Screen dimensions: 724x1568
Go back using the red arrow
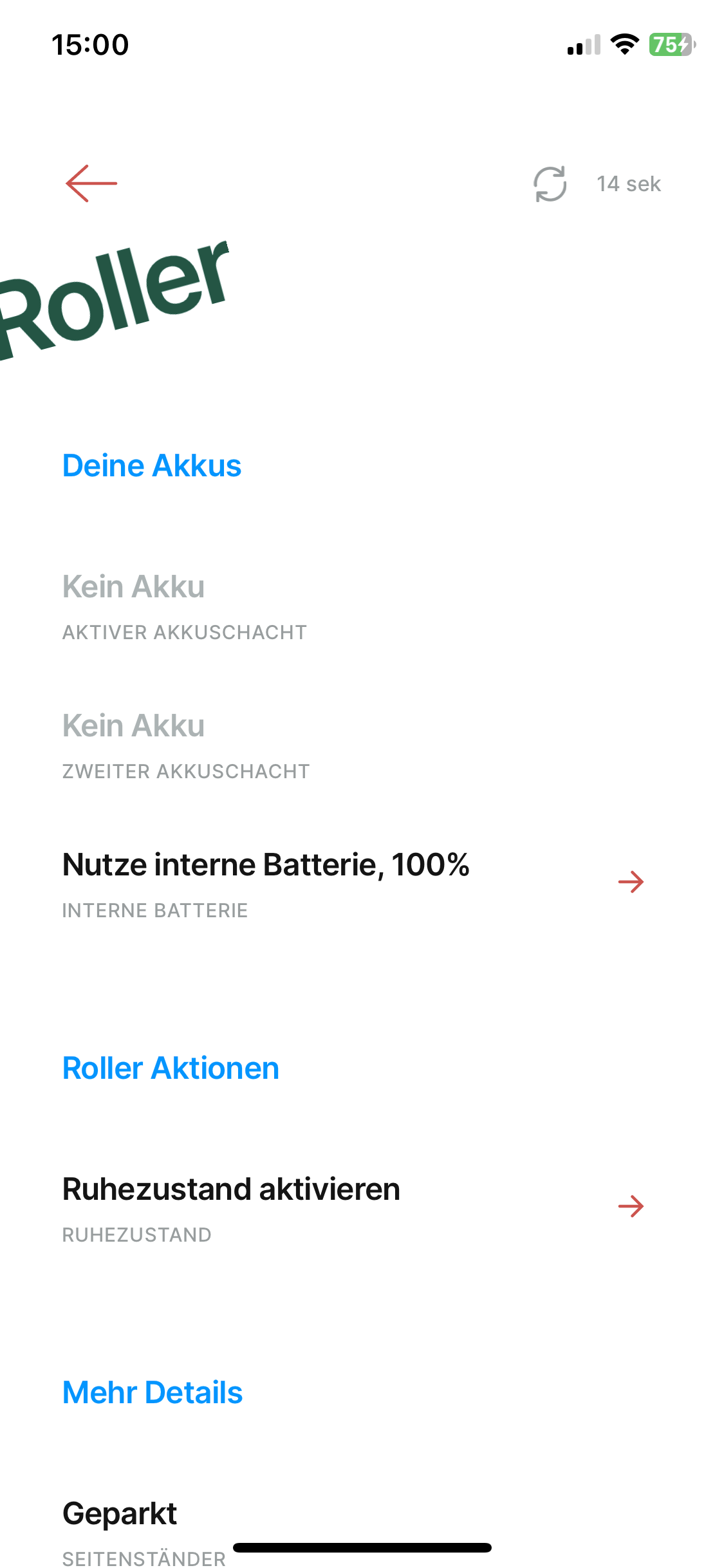point(91,183)
